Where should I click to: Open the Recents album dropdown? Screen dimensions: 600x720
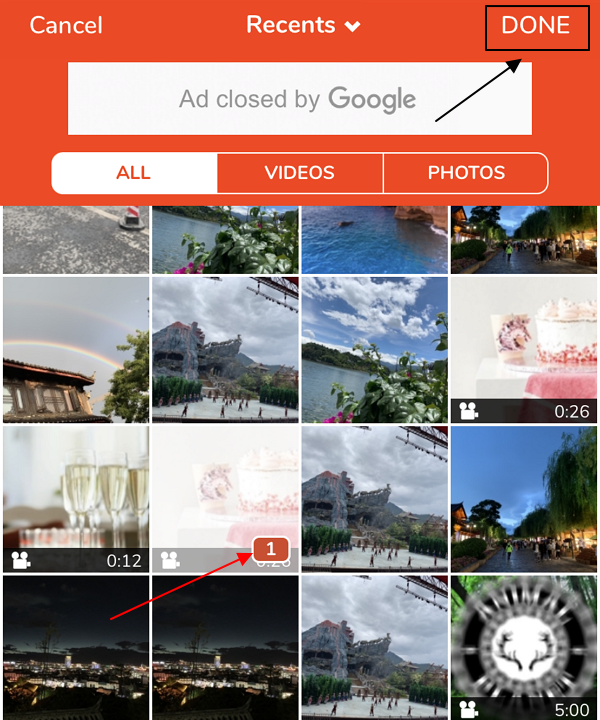(x=303, y=25)
